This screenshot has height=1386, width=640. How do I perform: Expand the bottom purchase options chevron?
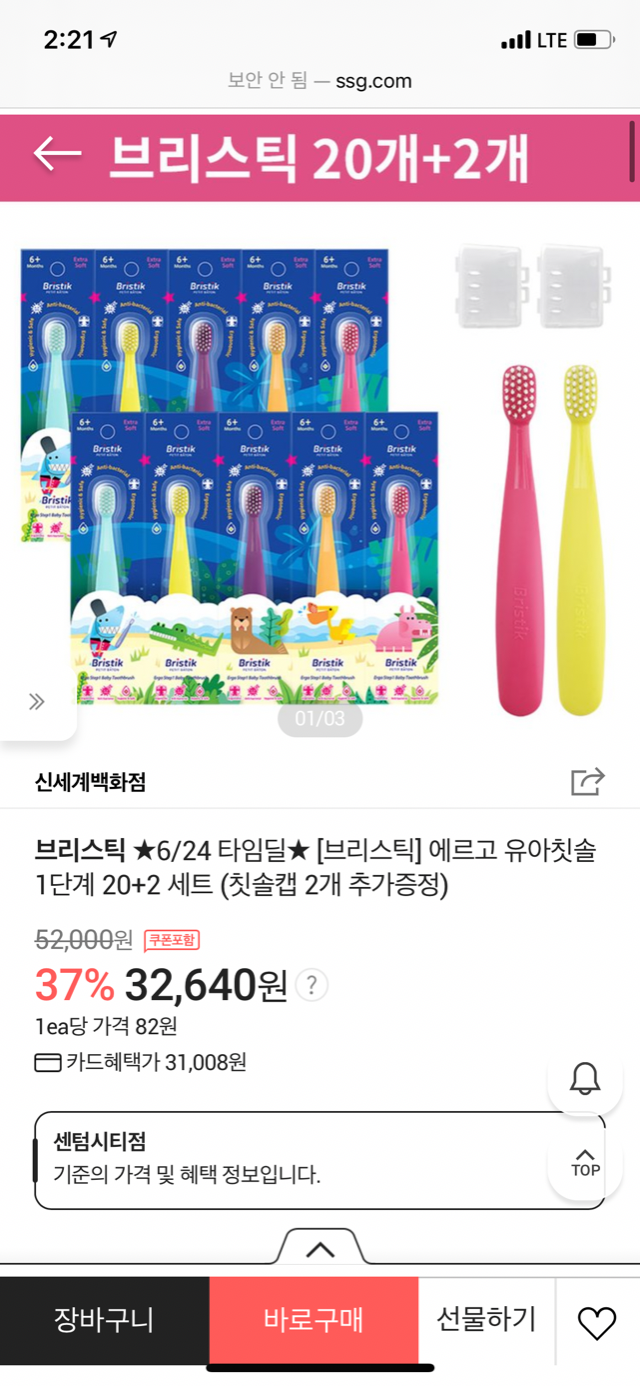tap(320, 1249)
